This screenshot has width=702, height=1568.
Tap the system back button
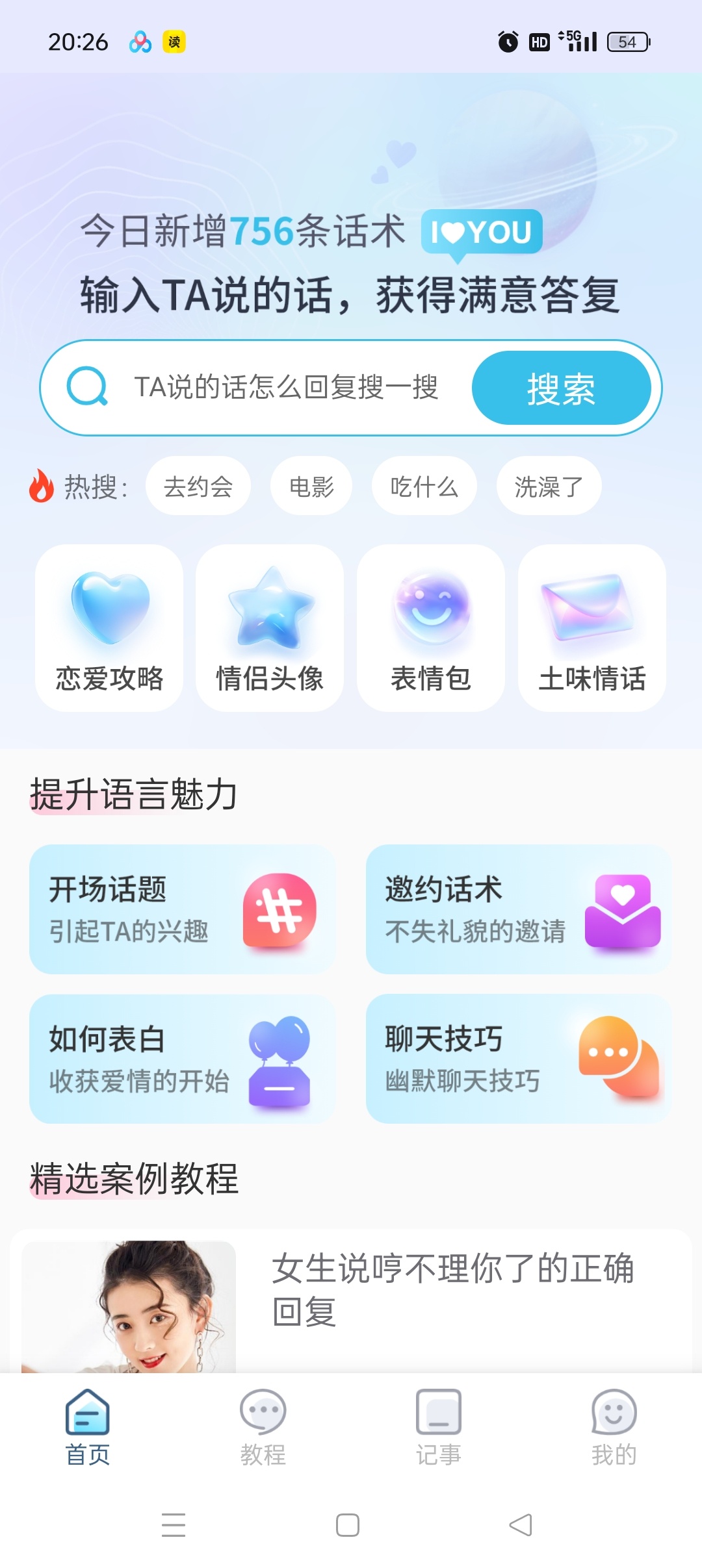pyautogui.click(x=521, y=1524)
